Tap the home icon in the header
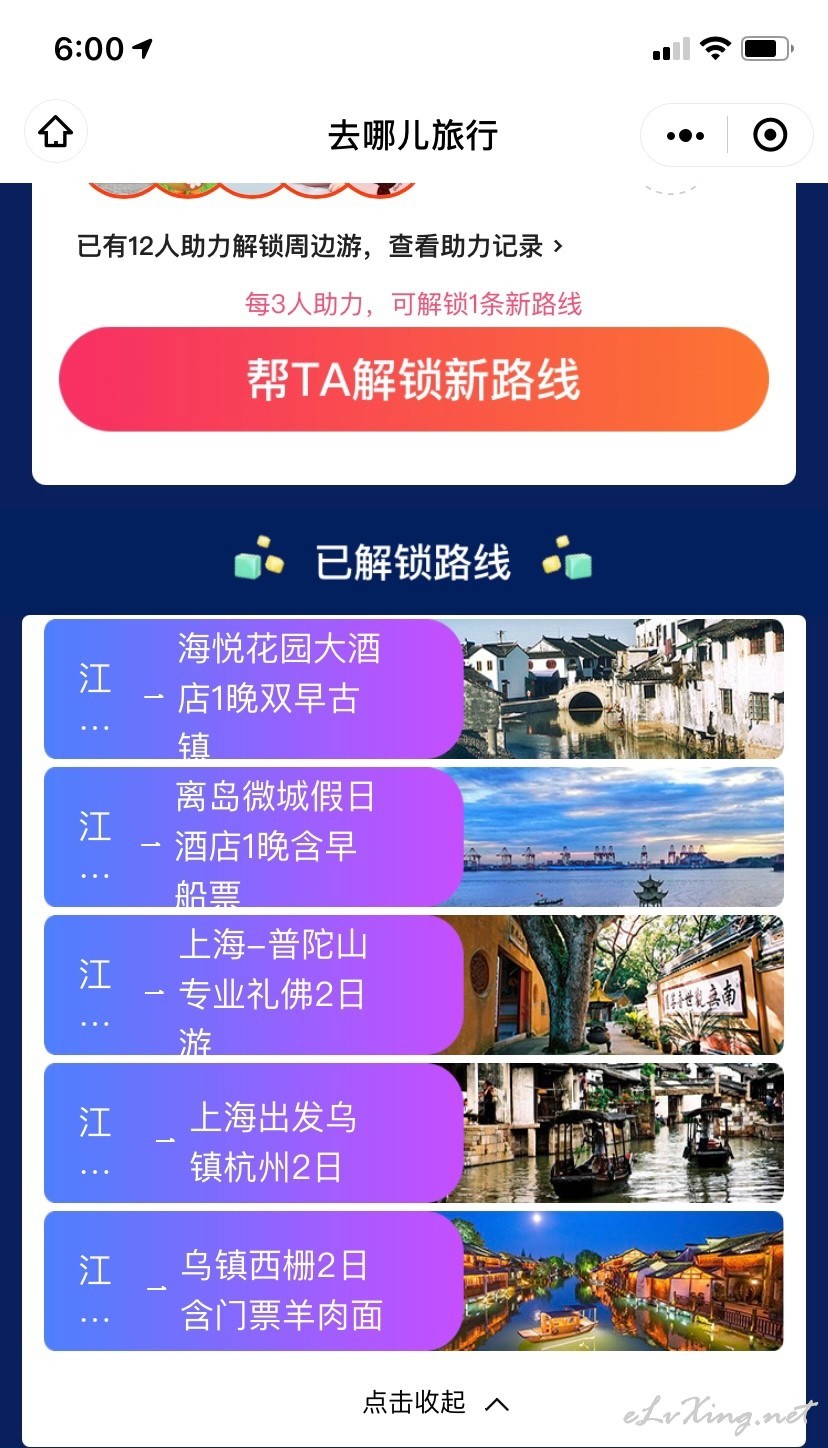This screenshot has height=1448, width=828. pyautogui.click(x=56, y=131)
